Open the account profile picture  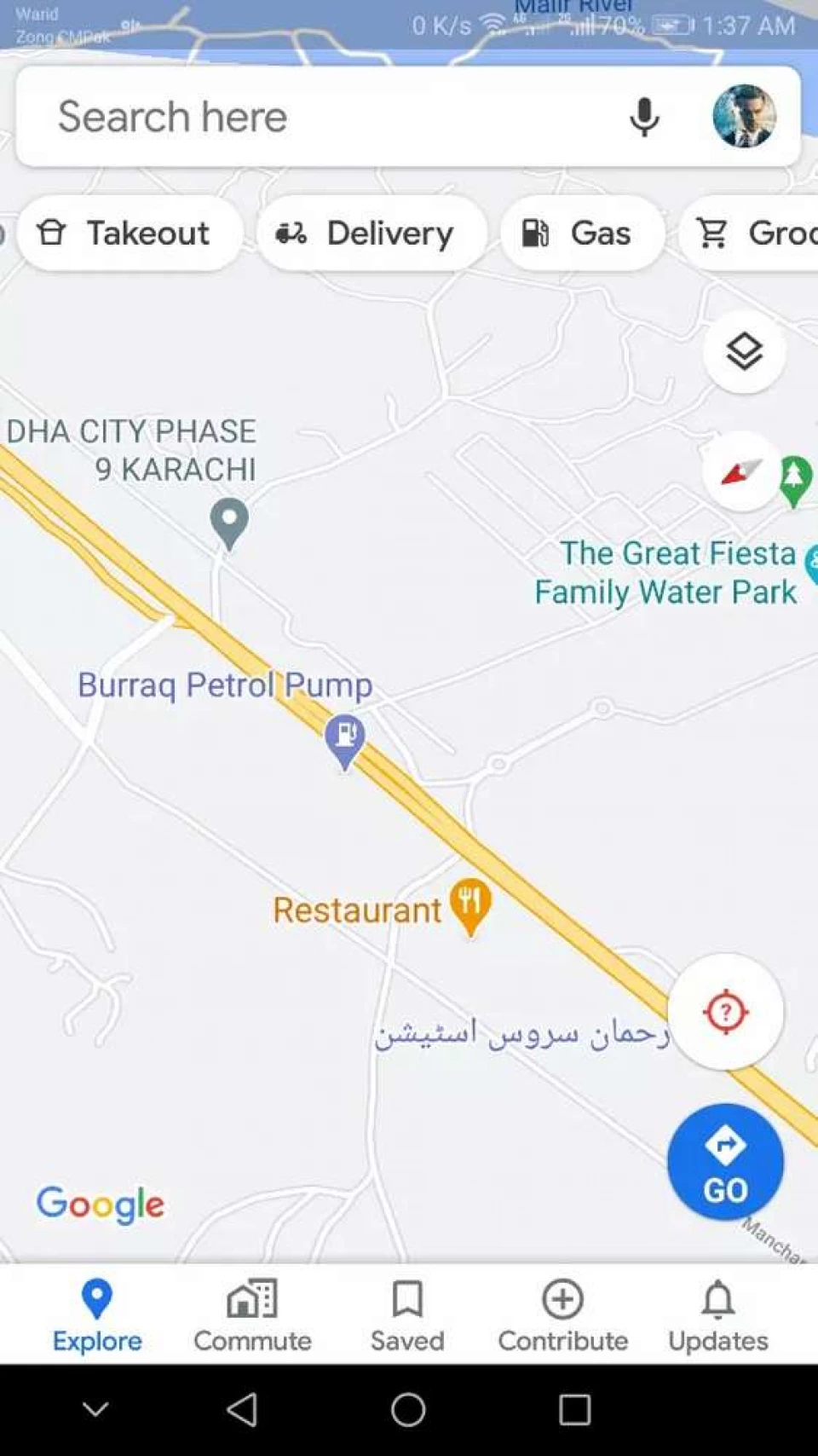coord(744,116)
